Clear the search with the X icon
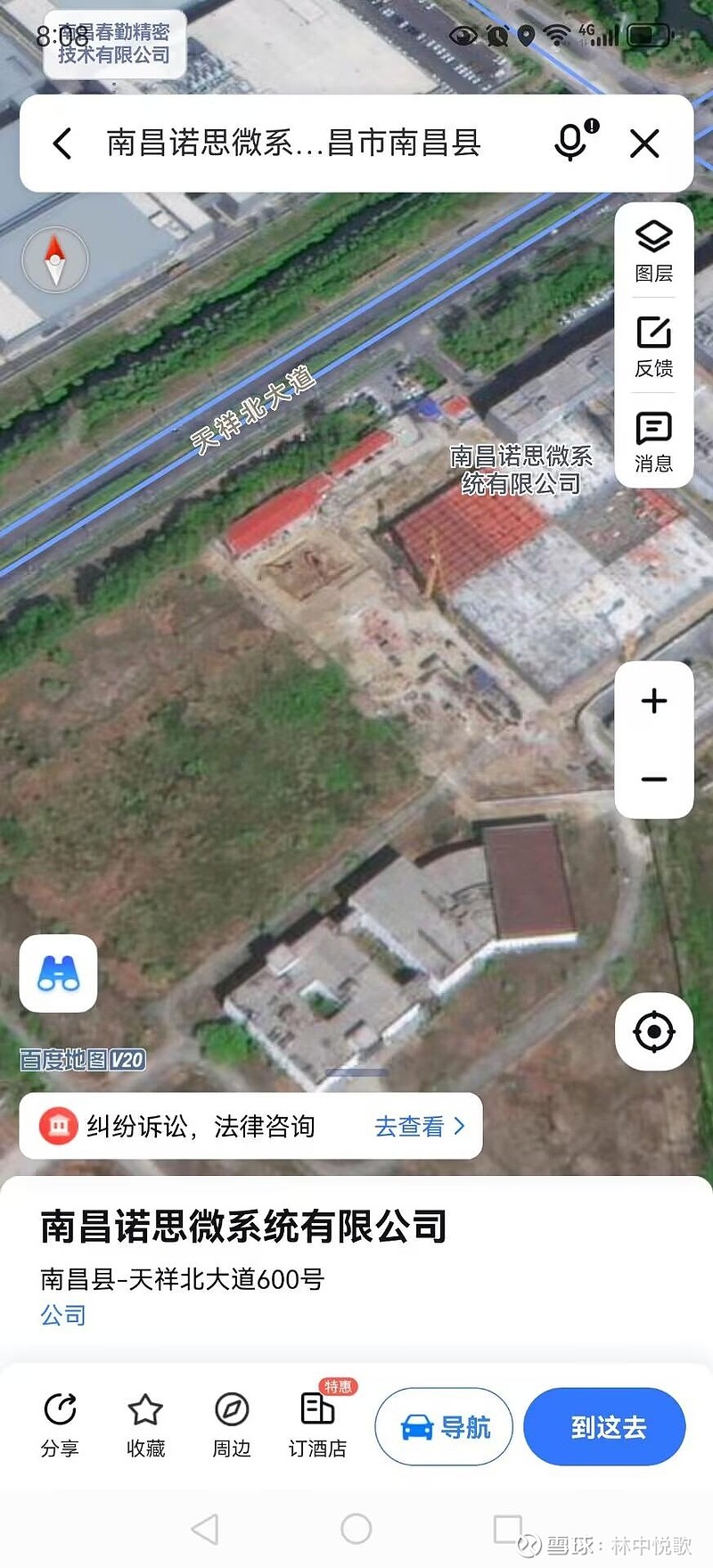Viewport: 713px width, 1568px height. click(x=644, y=144)
